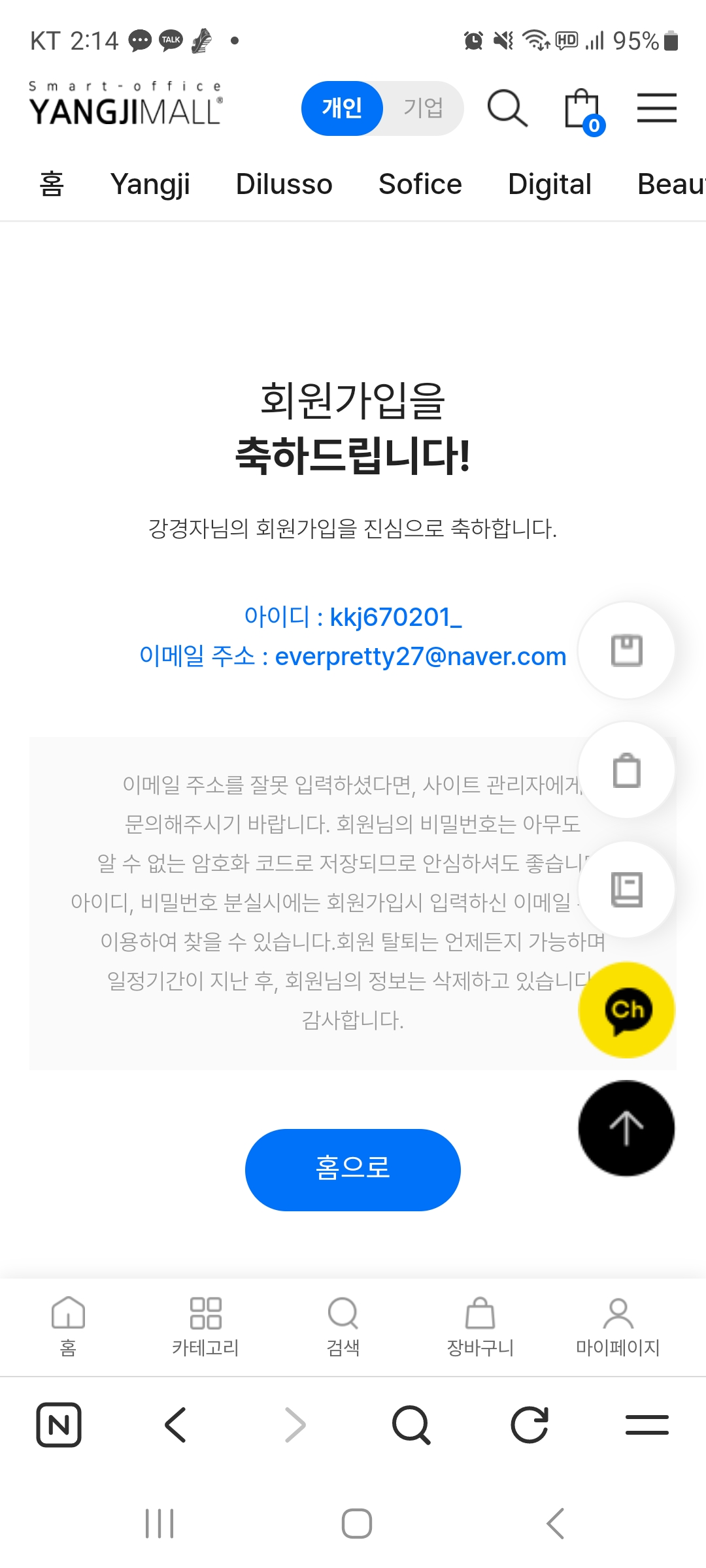The width and height of the screenshot is (706, 1568).
Task: Open the hamburger menu in header
Action: pyautogui.click(x=656, y=108)
